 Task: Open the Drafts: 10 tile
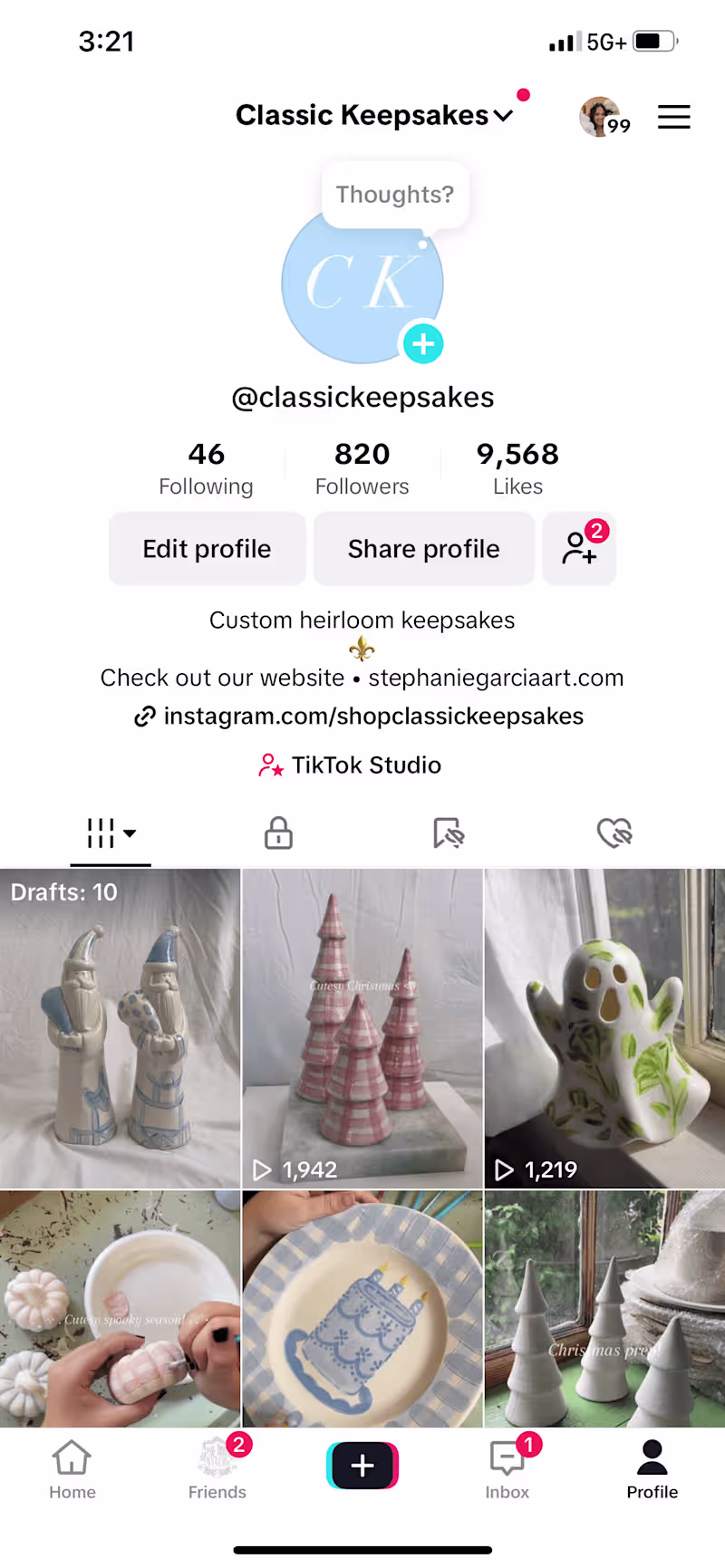[120, 1028]
